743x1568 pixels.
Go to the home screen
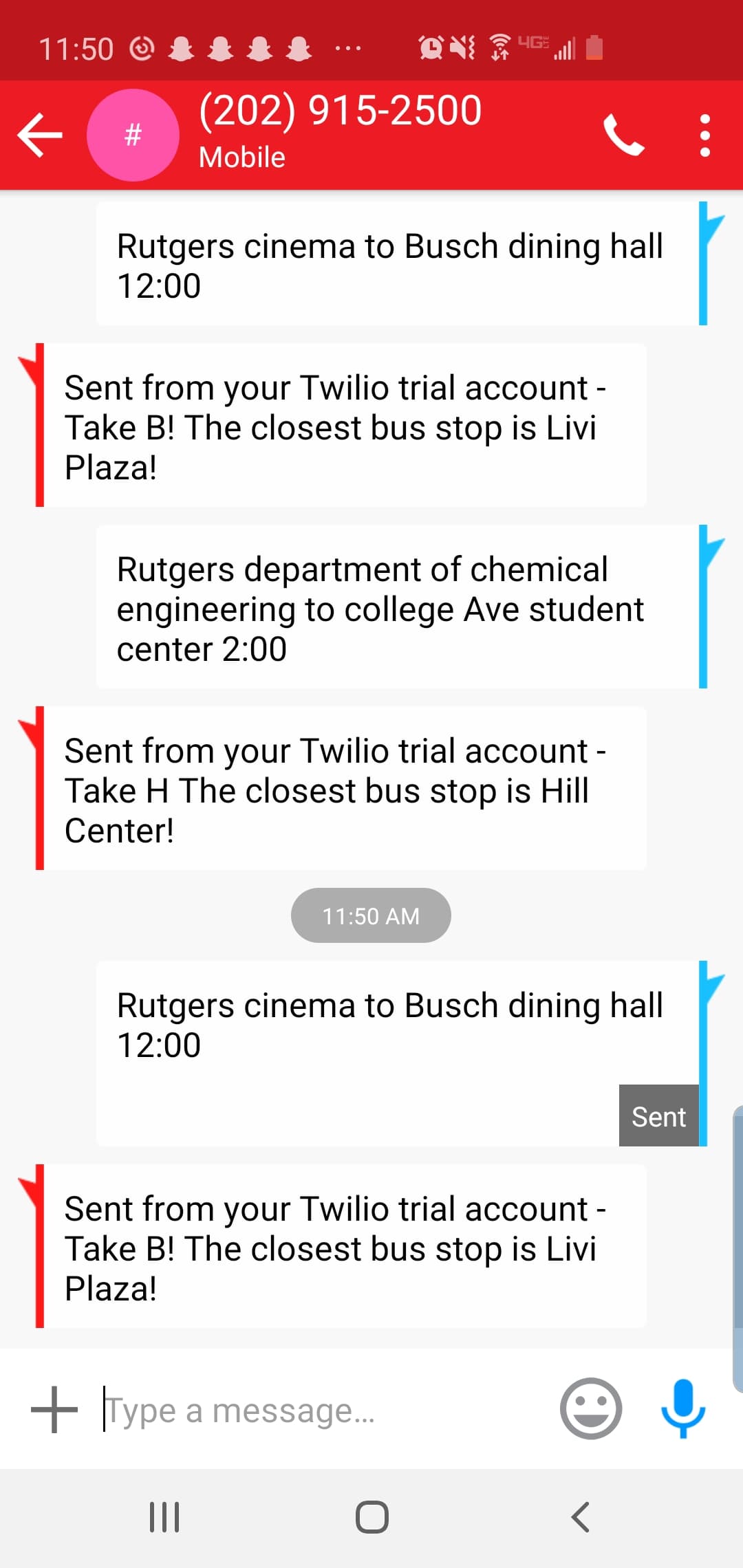click(372, 1517)
